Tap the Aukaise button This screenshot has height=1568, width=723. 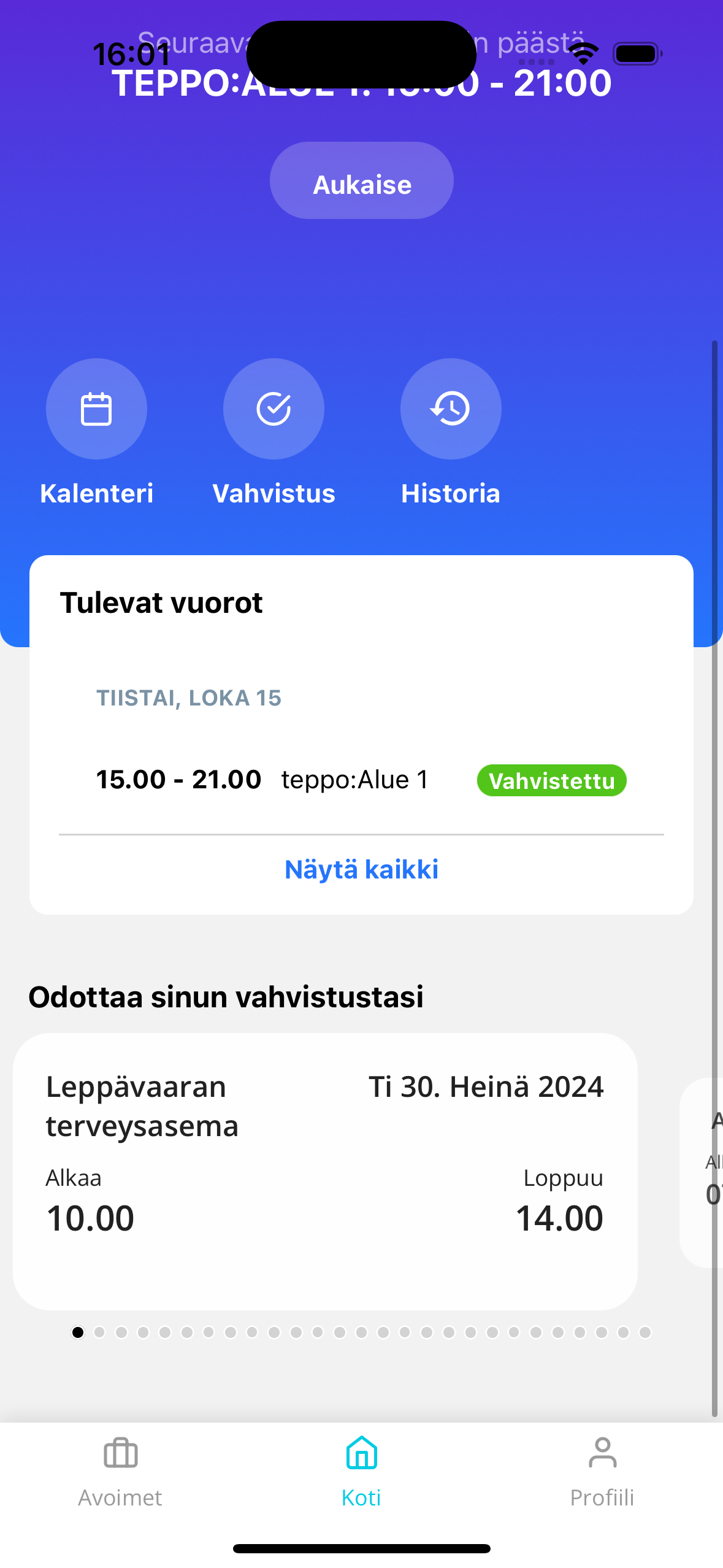click(x=361, y=181)
